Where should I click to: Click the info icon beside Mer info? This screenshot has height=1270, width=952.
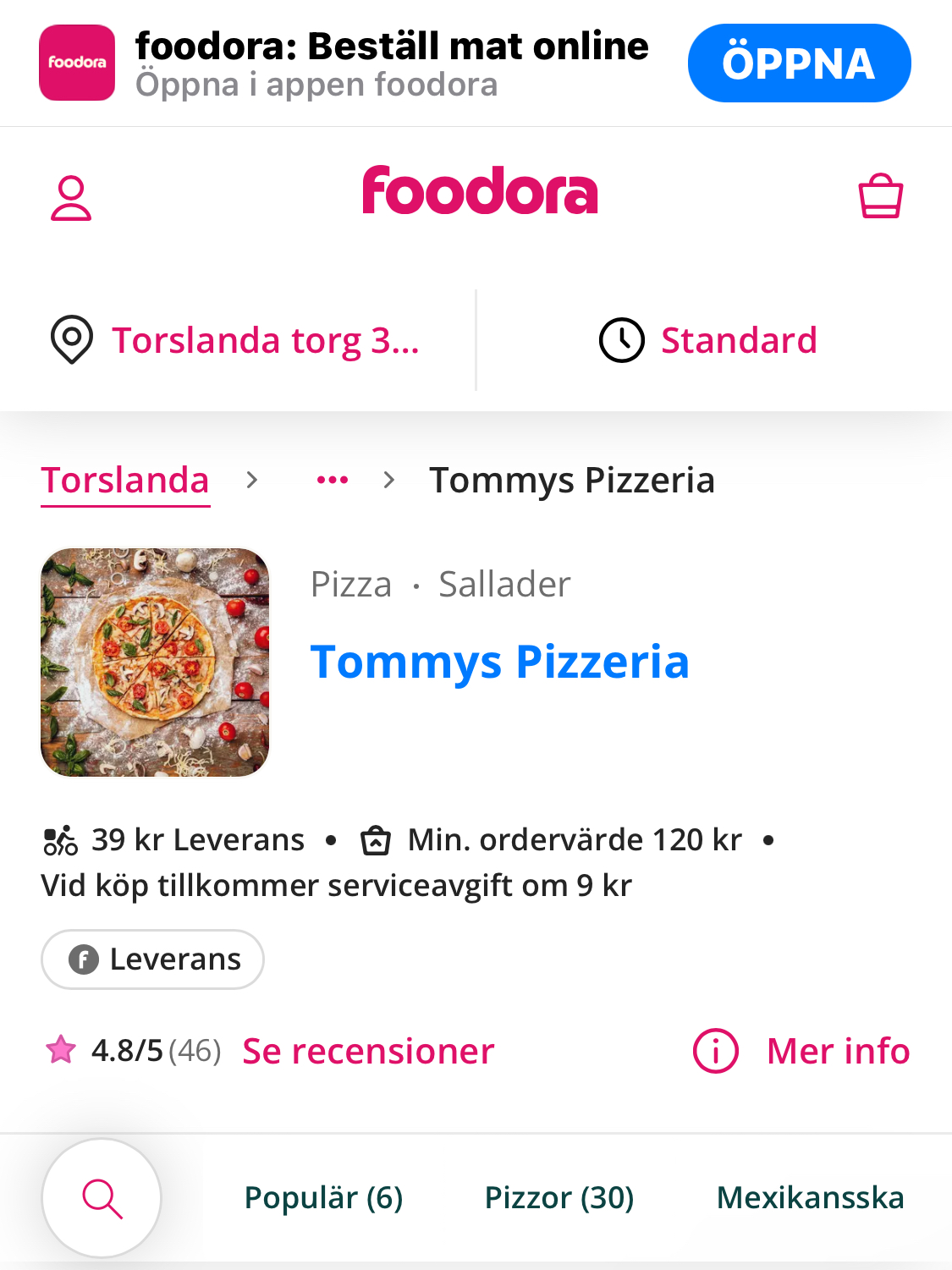tap(714, 1051)
